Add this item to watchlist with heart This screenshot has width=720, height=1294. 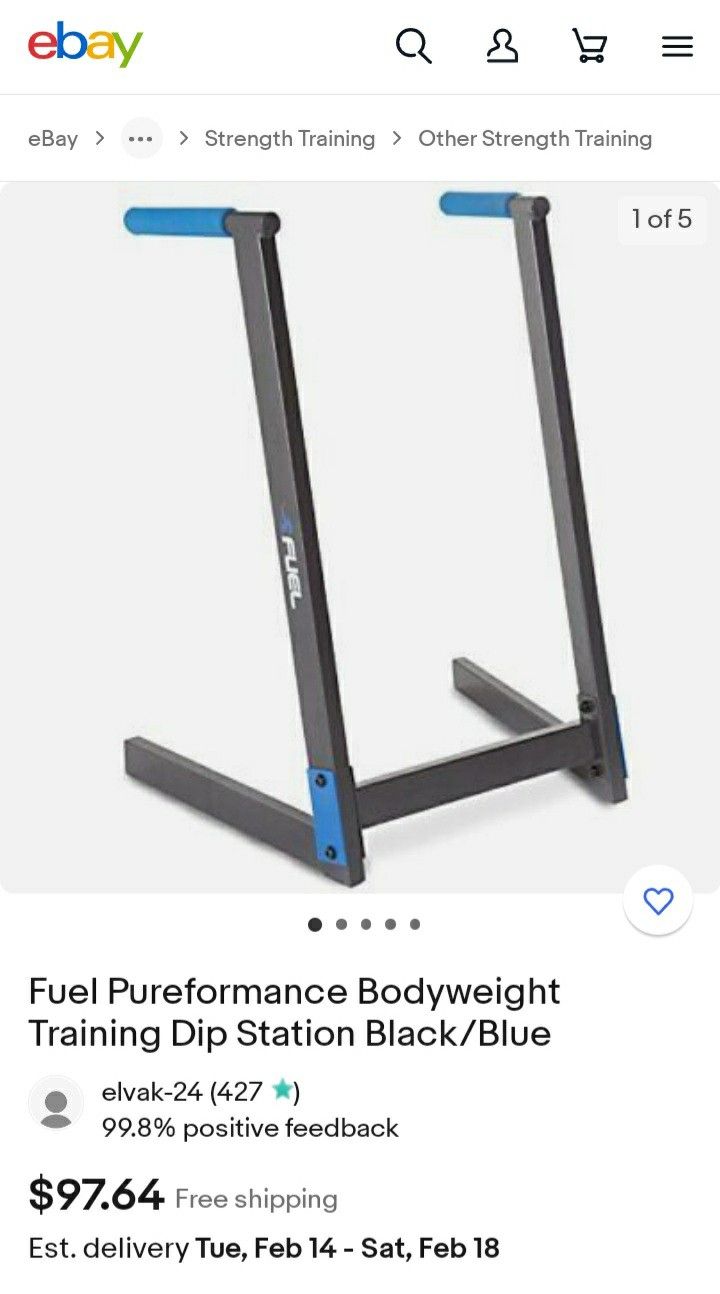click(x=658, y=901)
